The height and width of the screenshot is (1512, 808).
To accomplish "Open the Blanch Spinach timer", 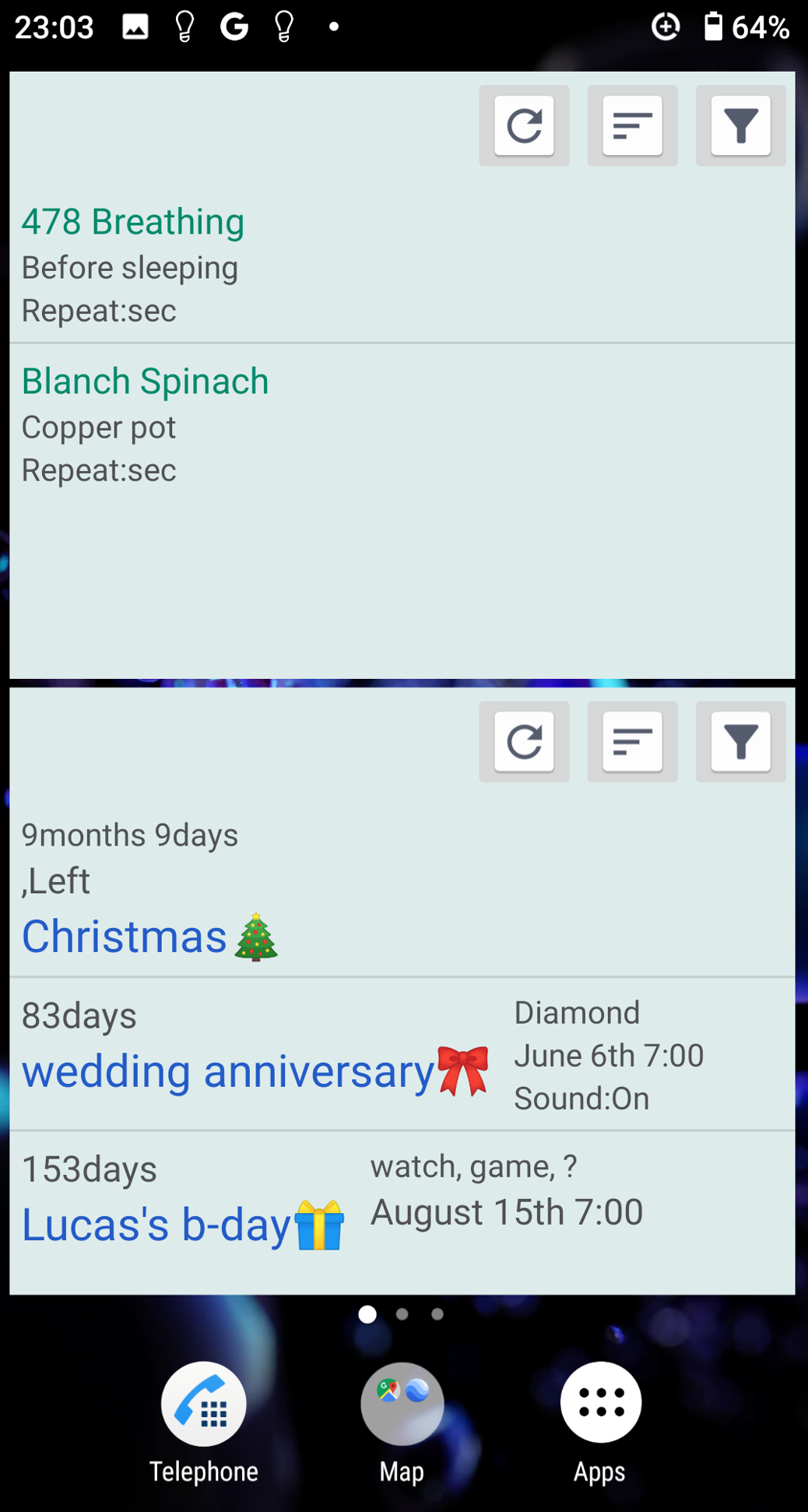I will tap(145, 382).
